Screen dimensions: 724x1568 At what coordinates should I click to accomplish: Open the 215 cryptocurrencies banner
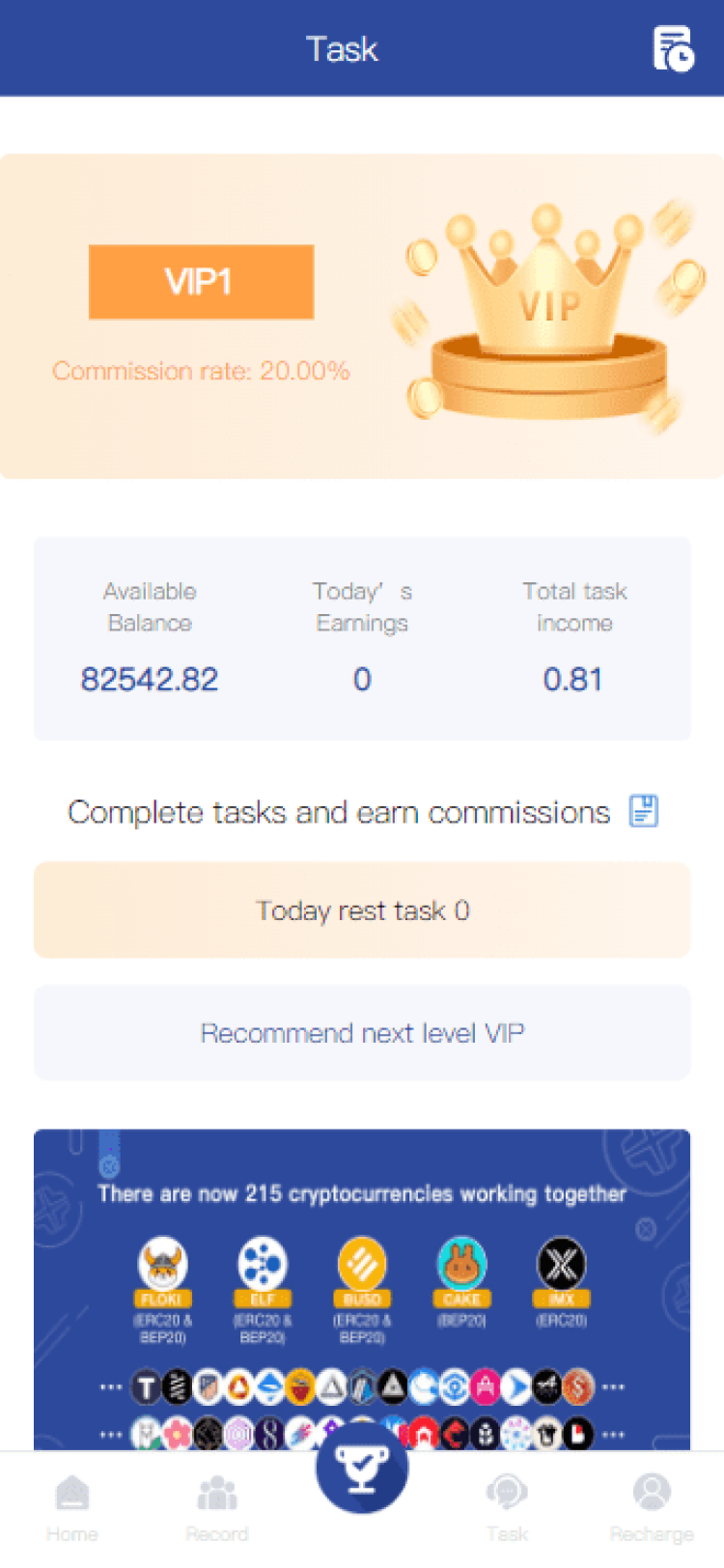362,1290
